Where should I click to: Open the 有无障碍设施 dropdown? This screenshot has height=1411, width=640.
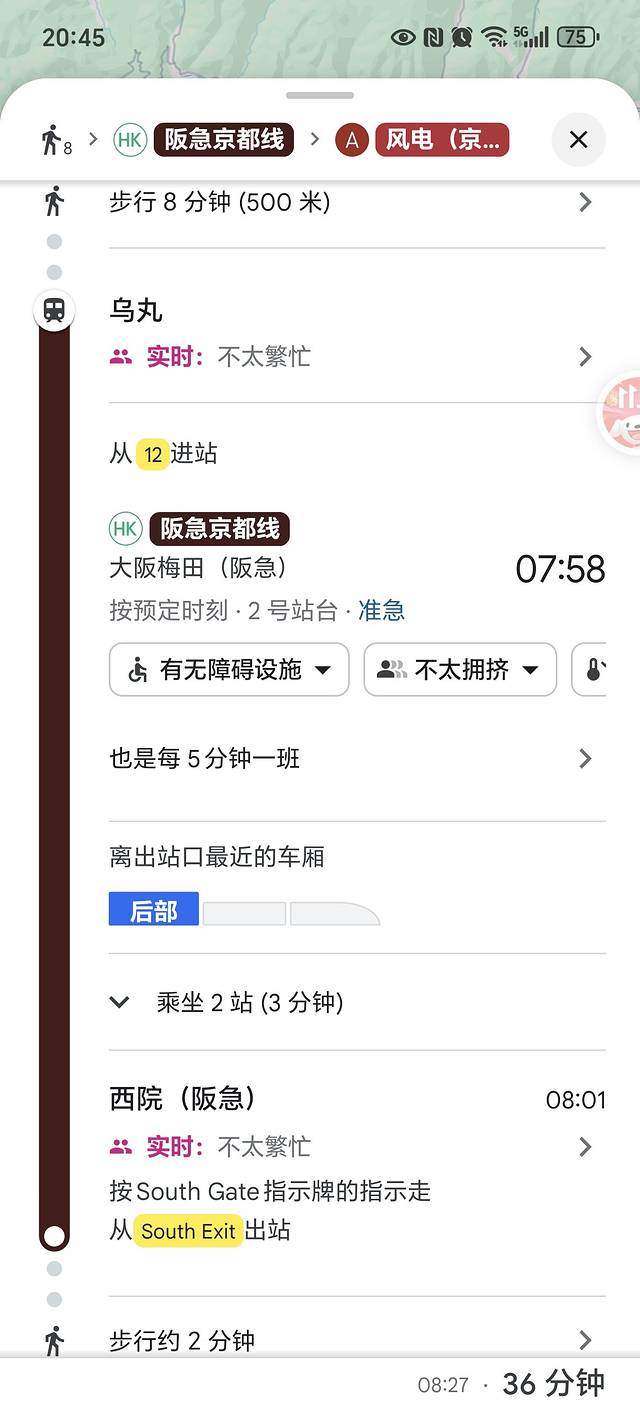[229, 670]
